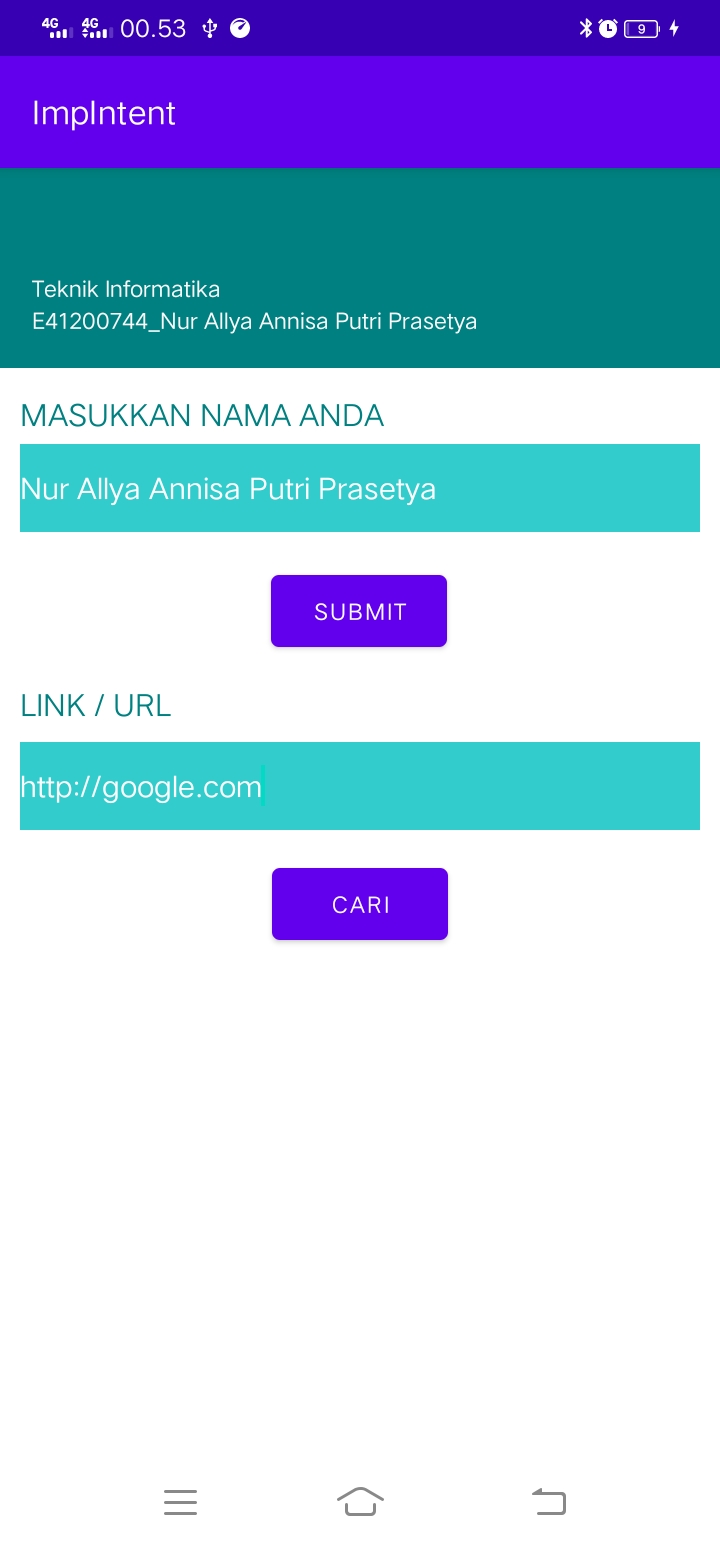
Task: Tap the alarm clock icon in the status bar
Action: click(608, 28)
